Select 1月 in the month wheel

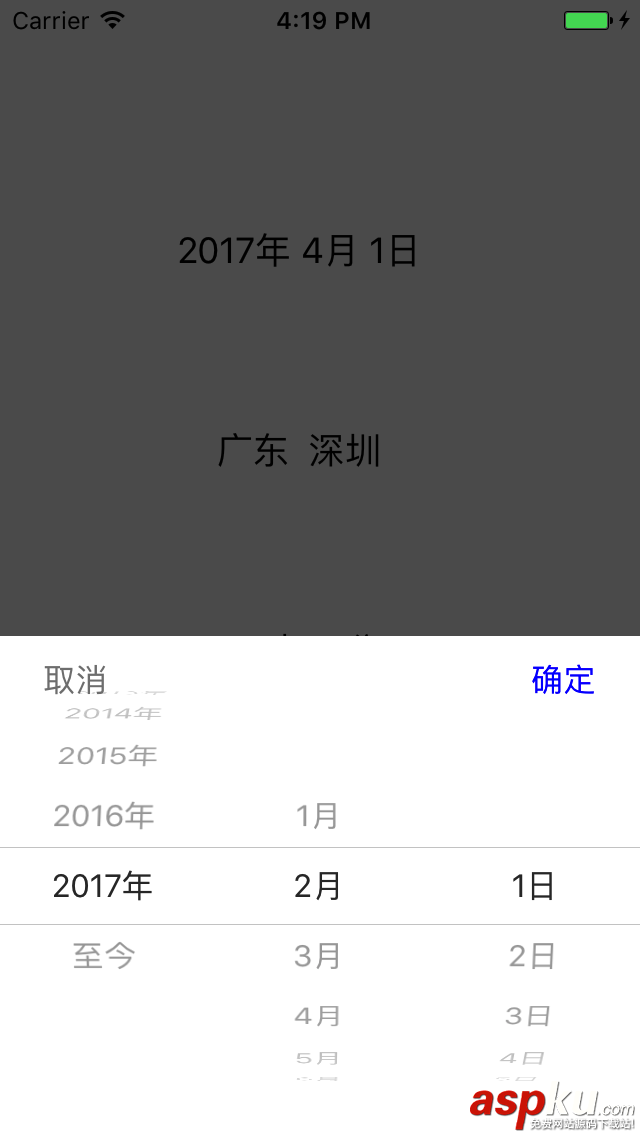click(x=318, y=816)
